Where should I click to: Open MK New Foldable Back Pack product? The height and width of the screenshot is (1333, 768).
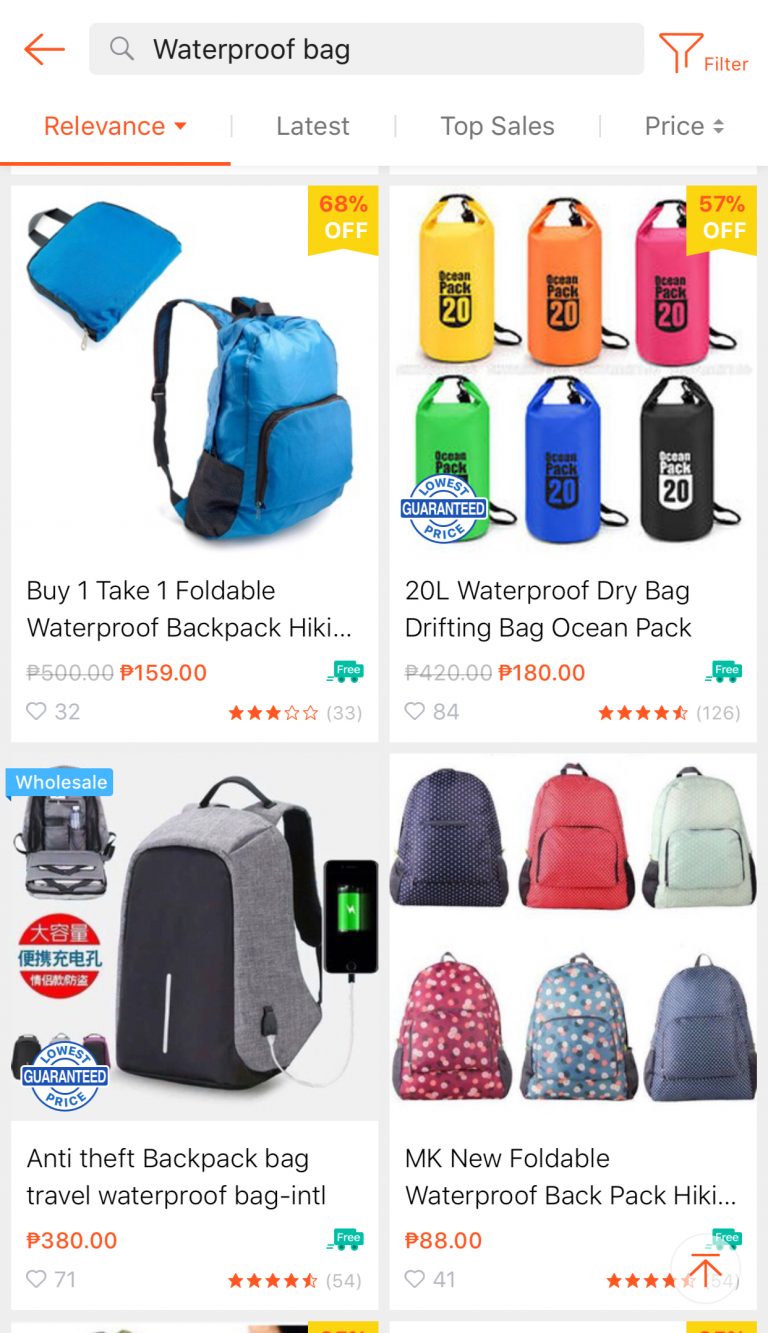pyautogui.click(x=573, y=1031)
